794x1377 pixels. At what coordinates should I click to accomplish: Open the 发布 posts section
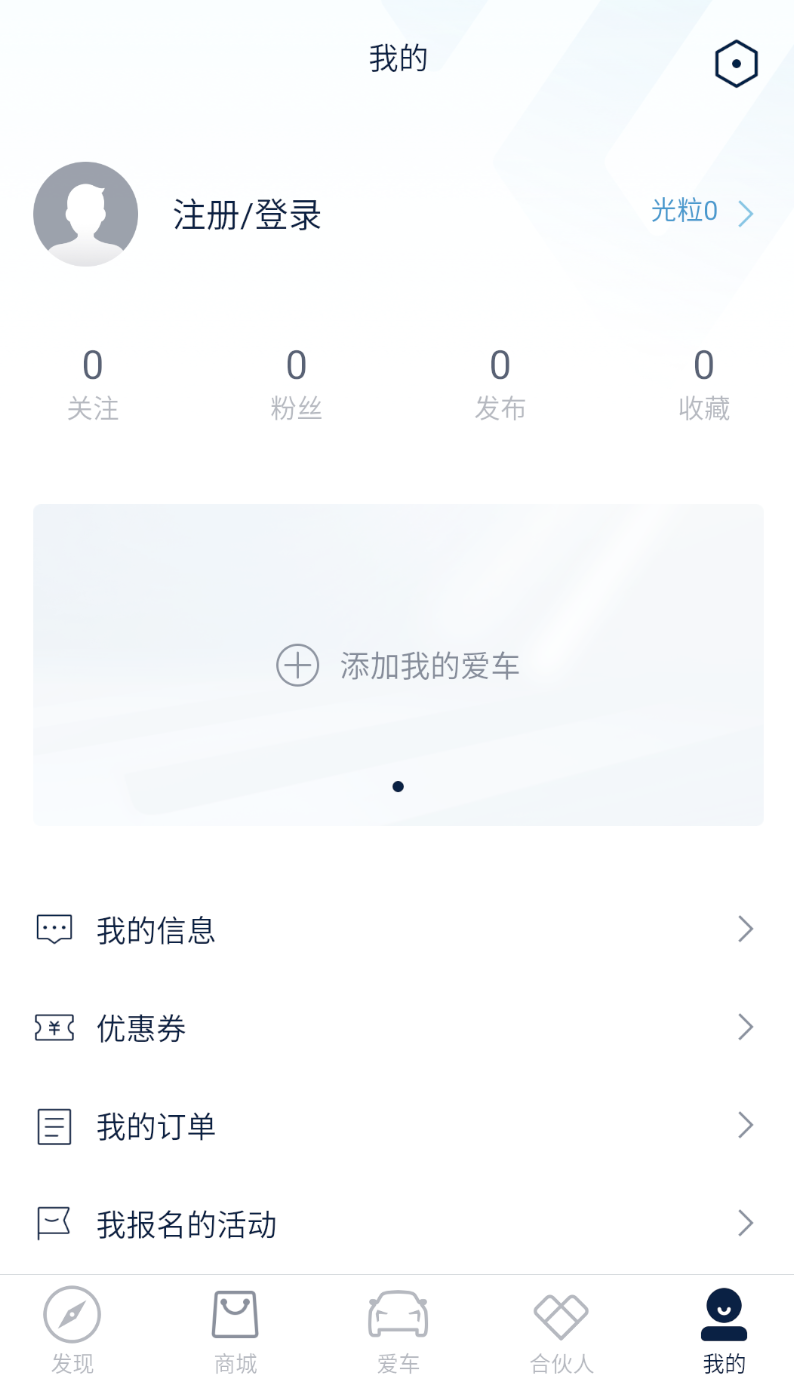click(x=500, y=385)
